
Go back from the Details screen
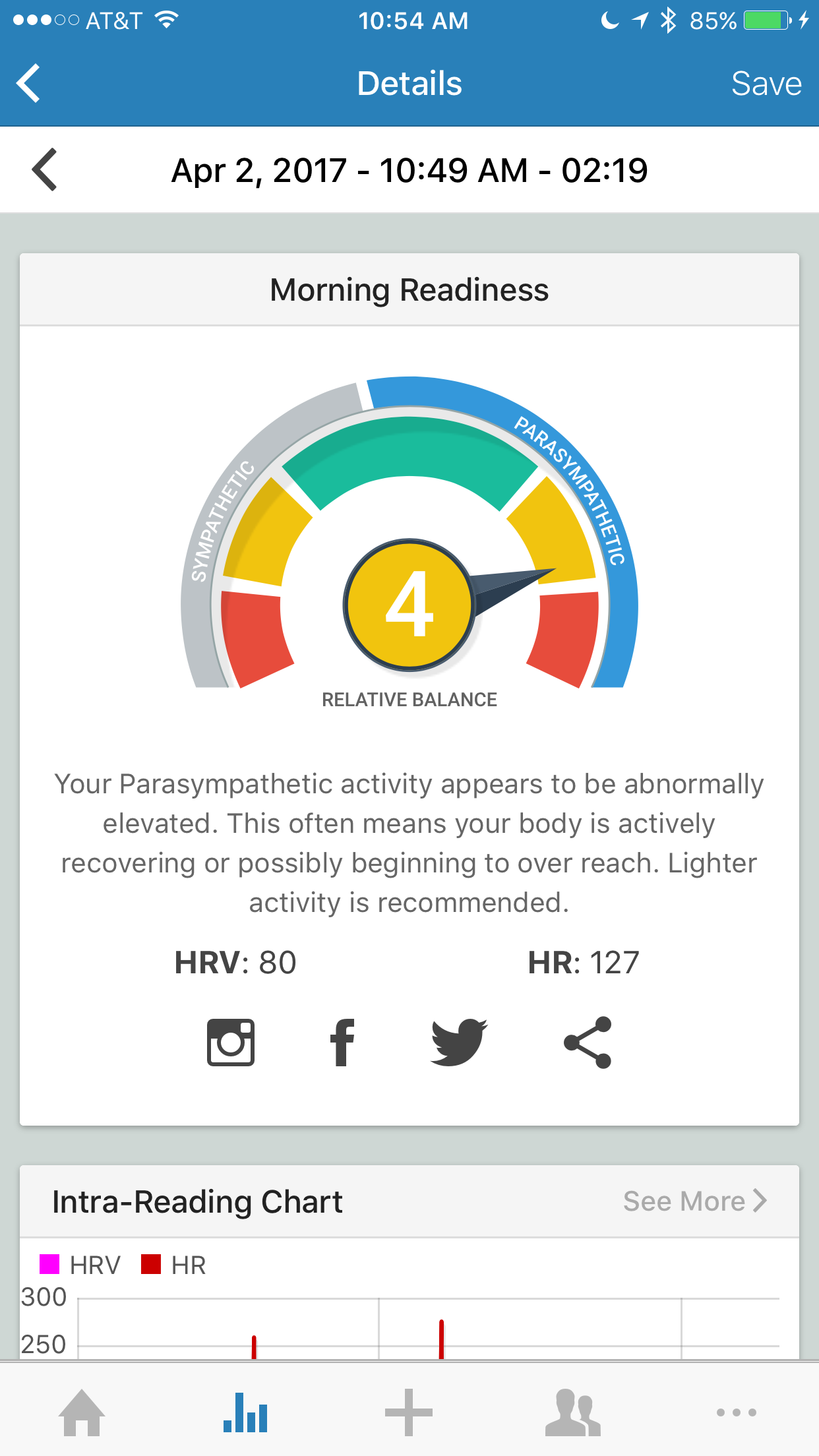(29, 83)
